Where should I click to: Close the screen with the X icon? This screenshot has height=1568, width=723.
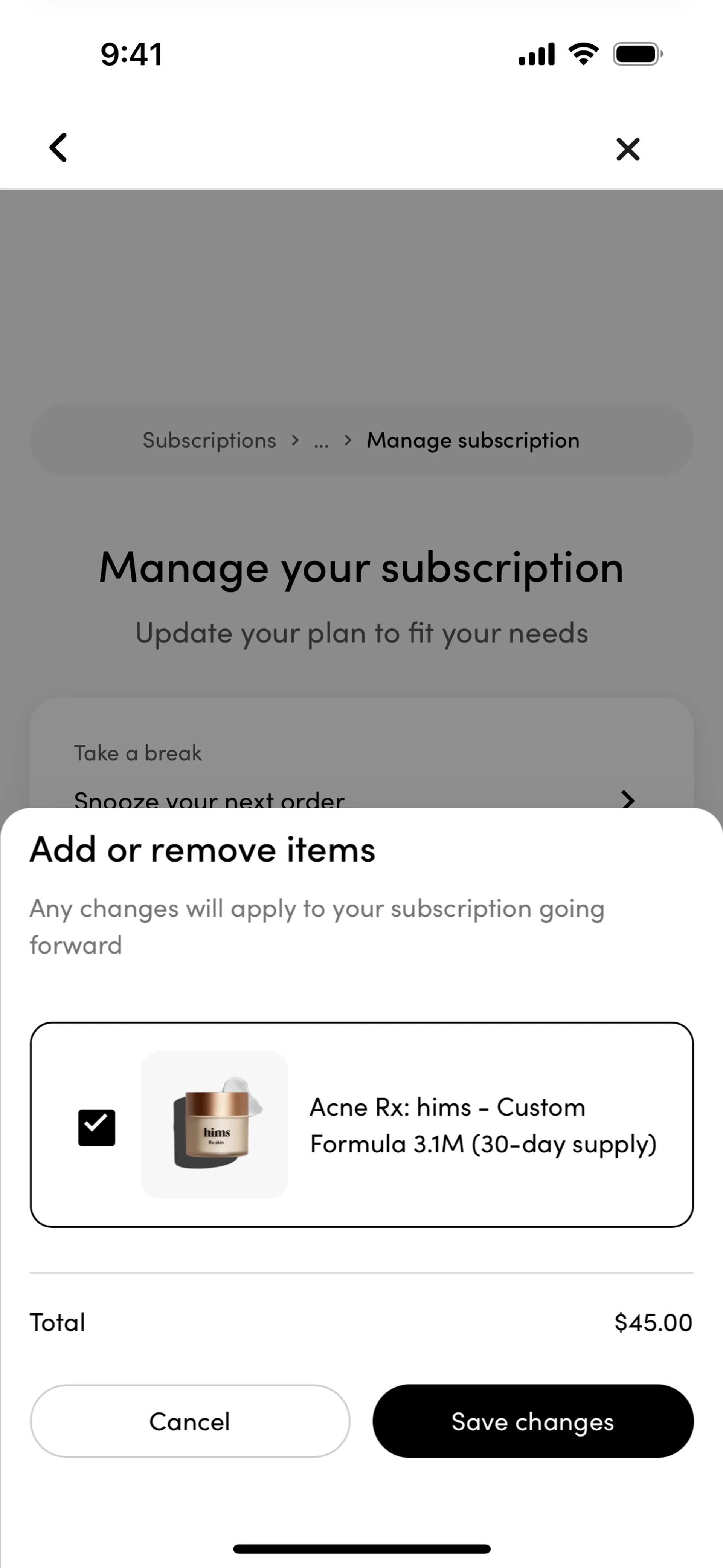pyautogui.click(x=627, y=149)
